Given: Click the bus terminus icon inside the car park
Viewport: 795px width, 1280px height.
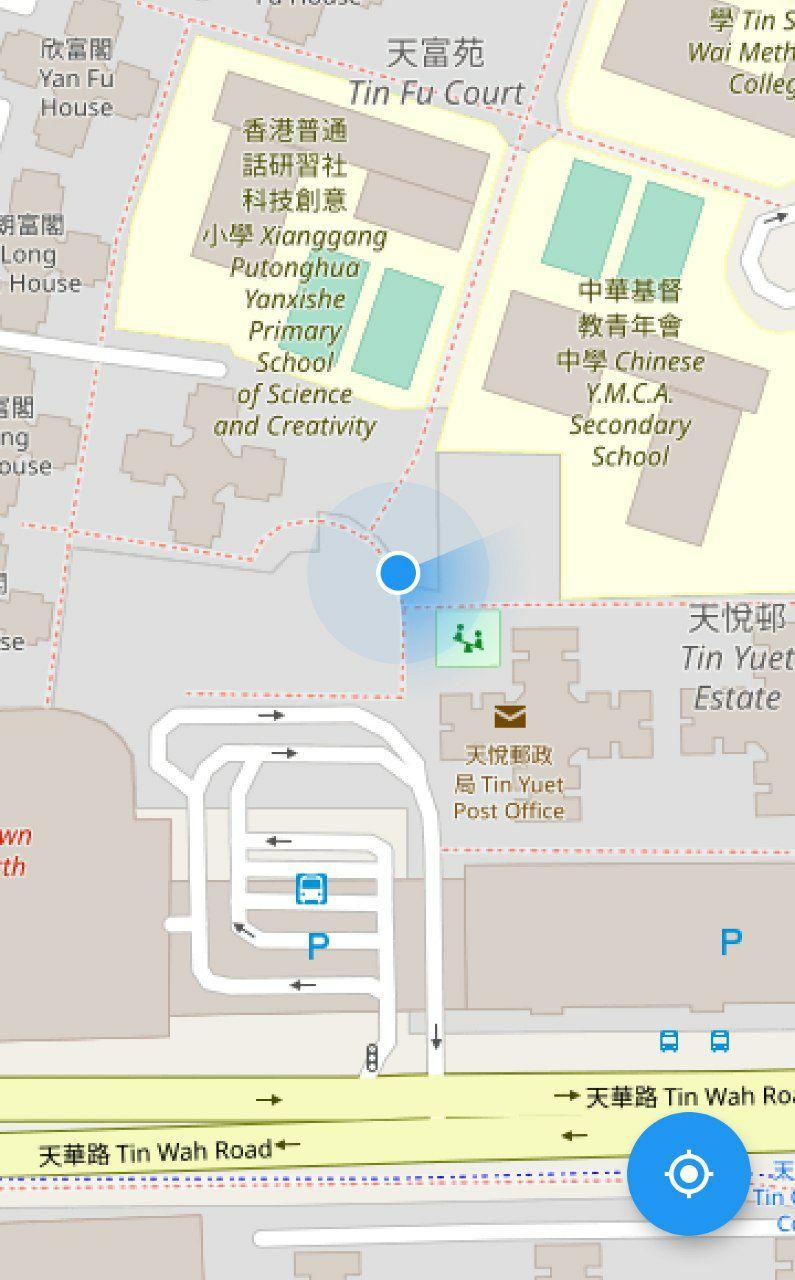Looking at the screenshot, I should click(x=313, y=889).
